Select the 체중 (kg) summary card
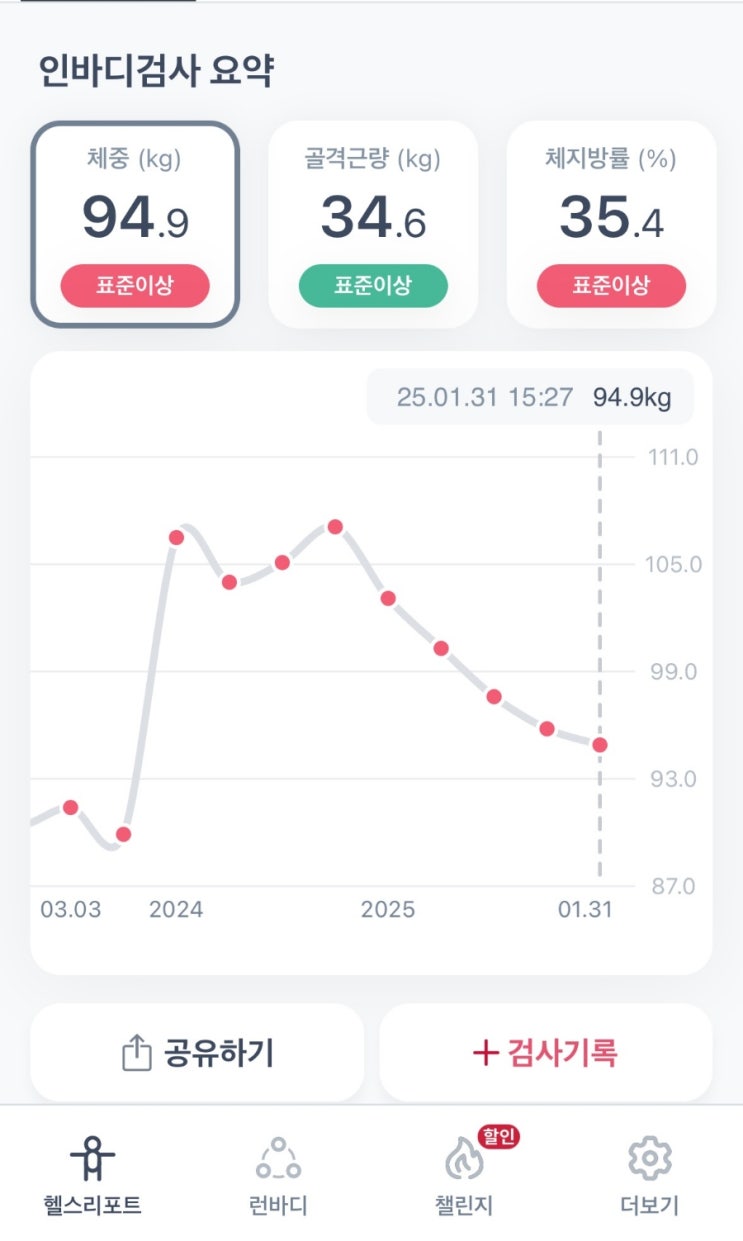The width and height of the screenshot is (743, 1241). coord(135,225)
